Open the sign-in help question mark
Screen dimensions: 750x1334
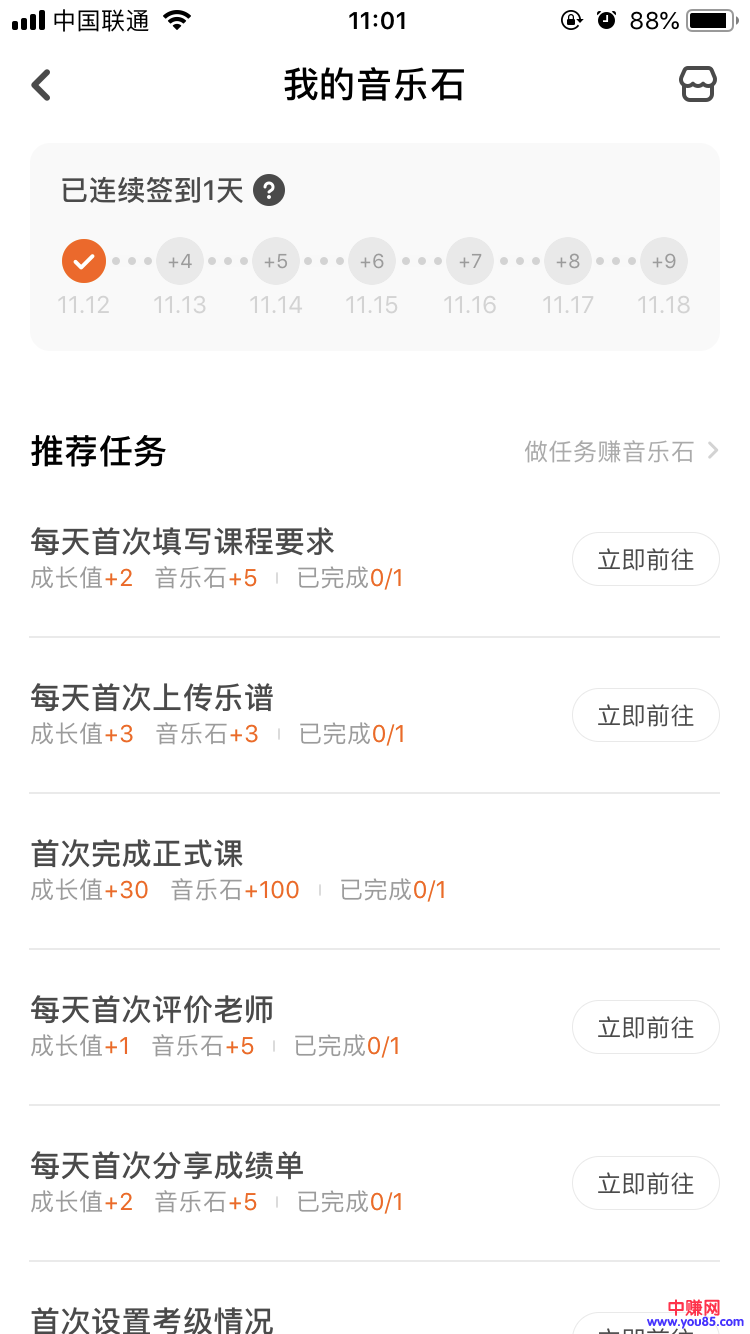click(269, 190)
